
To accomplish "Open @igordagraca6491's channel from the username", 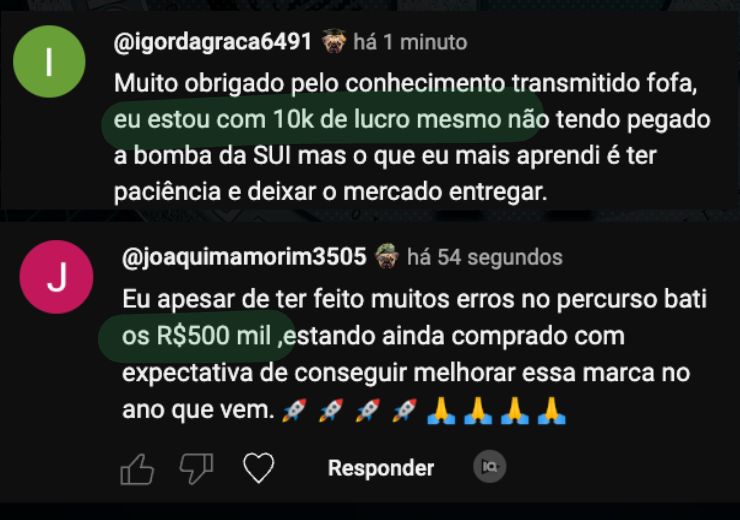I will tap(213, 43).
